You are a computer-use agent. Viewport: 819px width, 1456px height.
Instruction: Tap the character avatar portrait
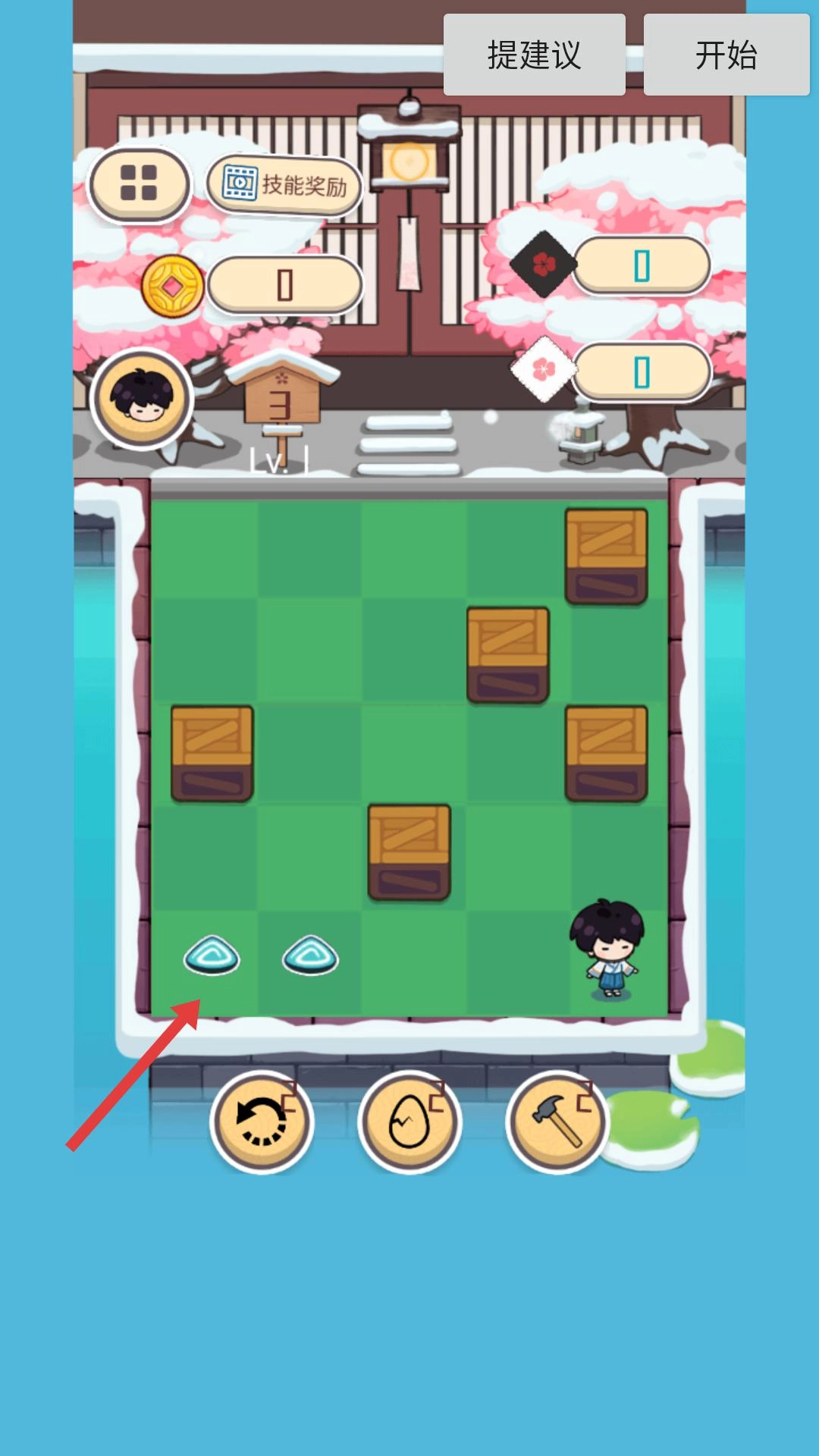[x=142, y=399]
